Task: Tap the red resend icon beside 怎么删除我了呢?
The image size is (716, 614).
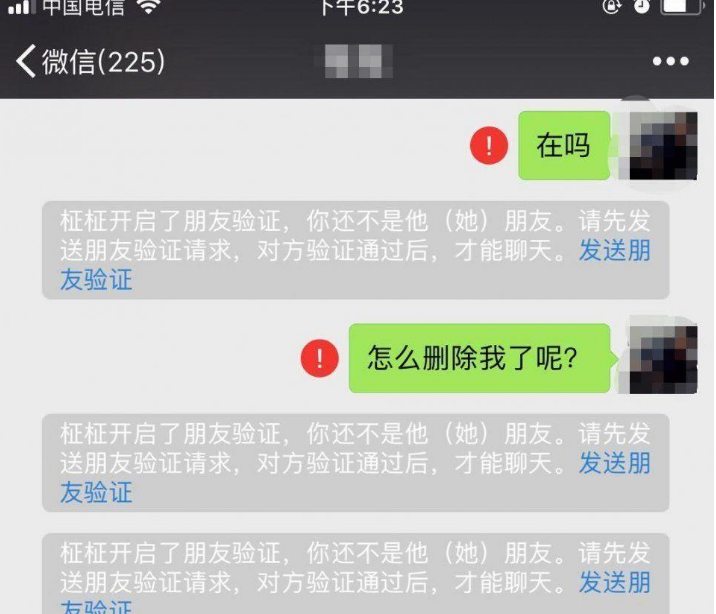Action: pyautogui.click(x=320, y=358)
